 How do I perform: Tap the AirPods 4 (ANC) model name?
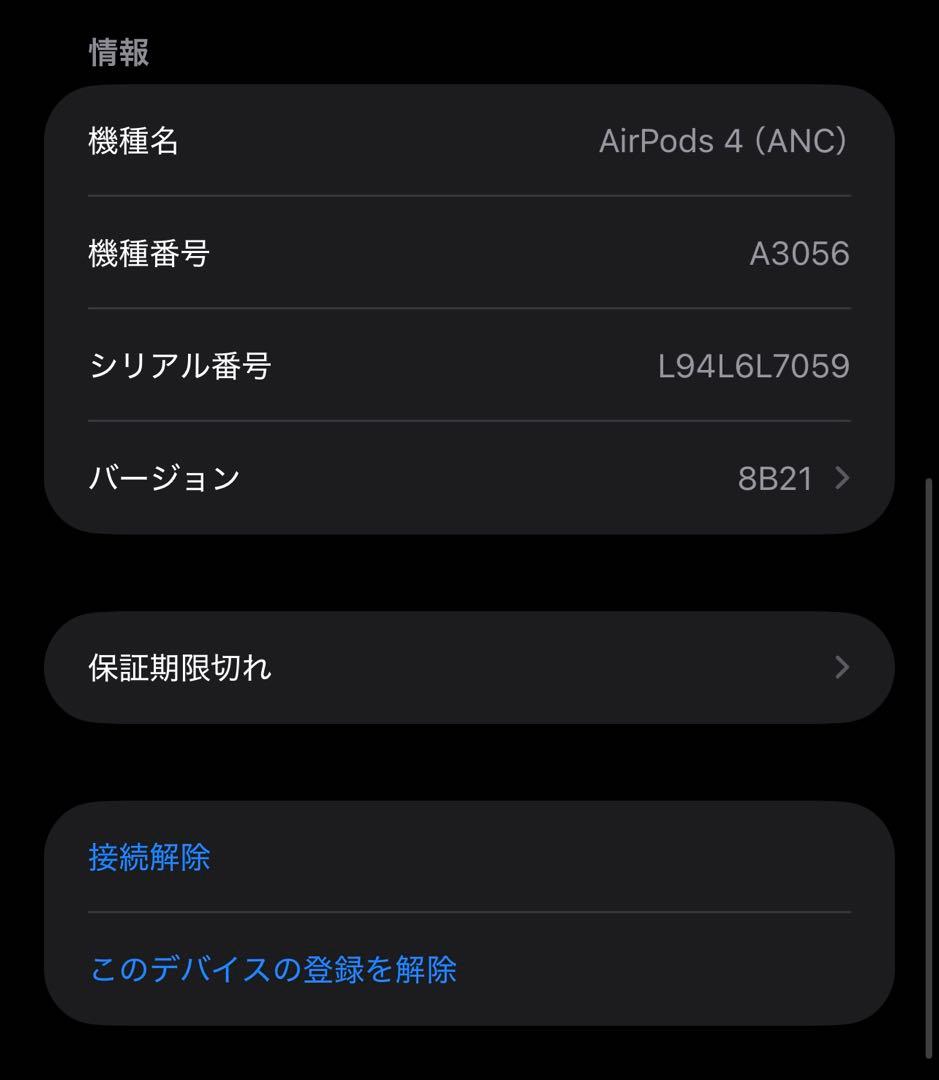pyautogui.click(x=725, y=140)
